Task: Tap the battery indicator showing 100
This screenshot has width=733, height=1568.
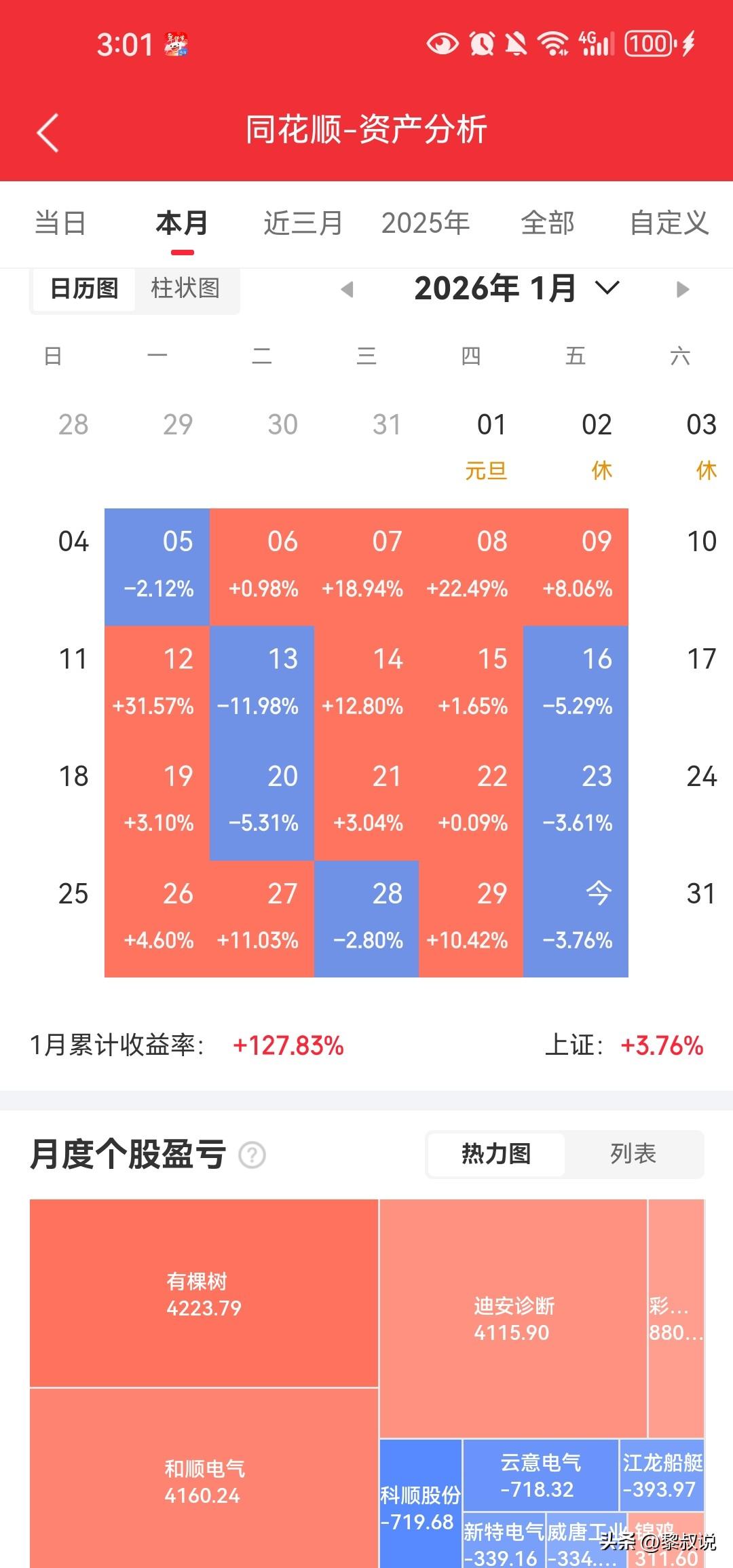Action: tap(650, 43)
